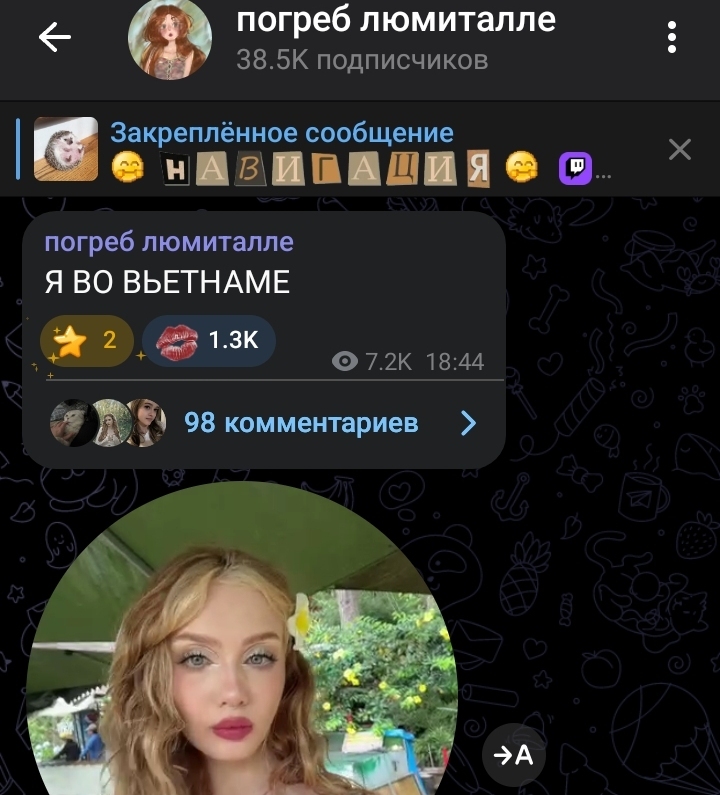
Task: React with the lips kiss emoji
Action: [209, 341]
